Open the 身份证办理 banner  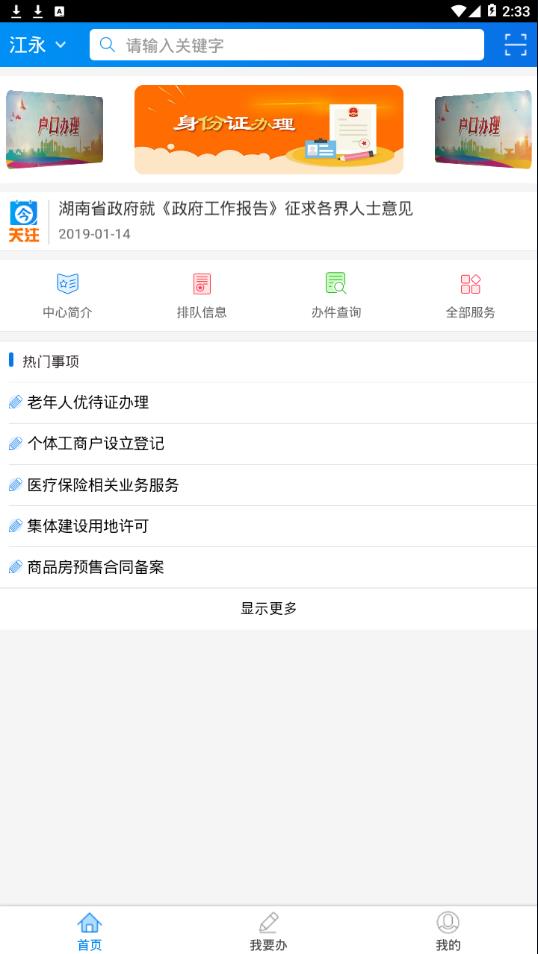(x=269, y=129)
